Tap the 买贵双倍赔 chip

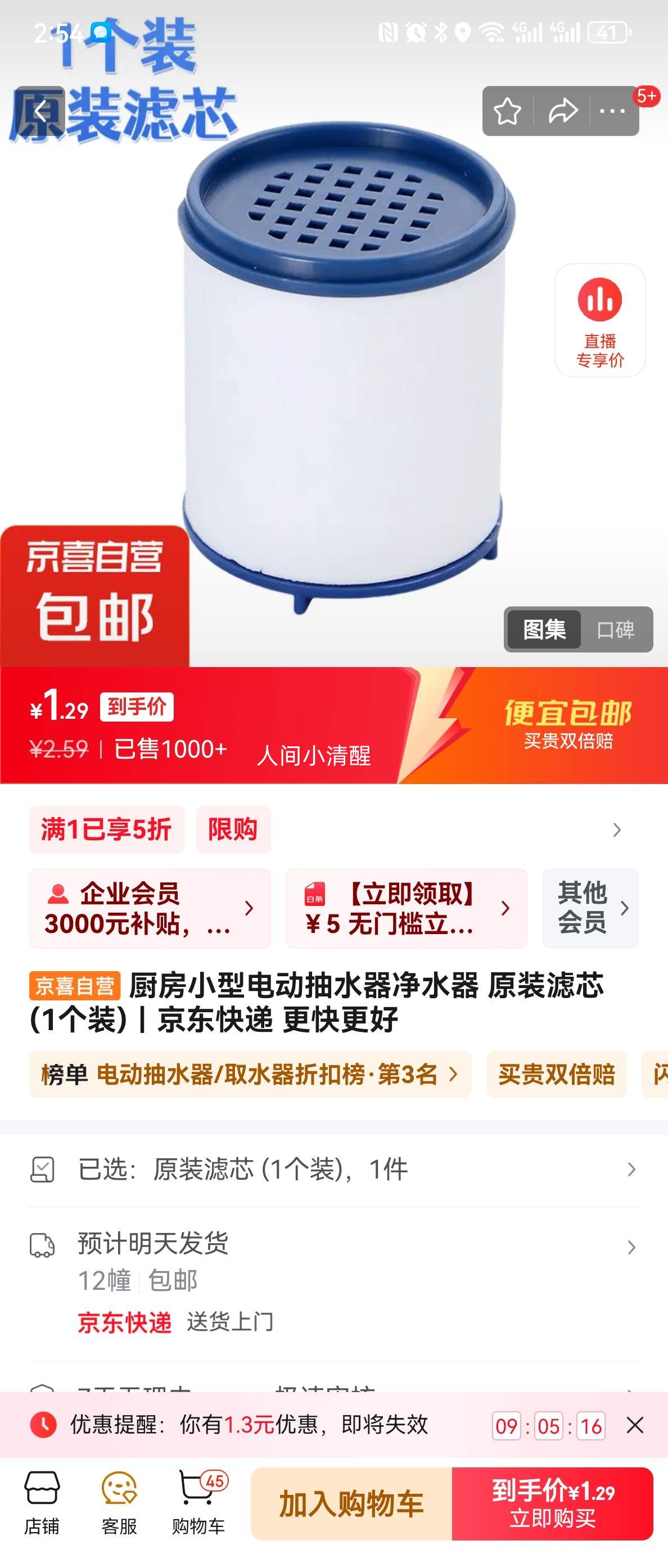click(x=556, y=1075)
